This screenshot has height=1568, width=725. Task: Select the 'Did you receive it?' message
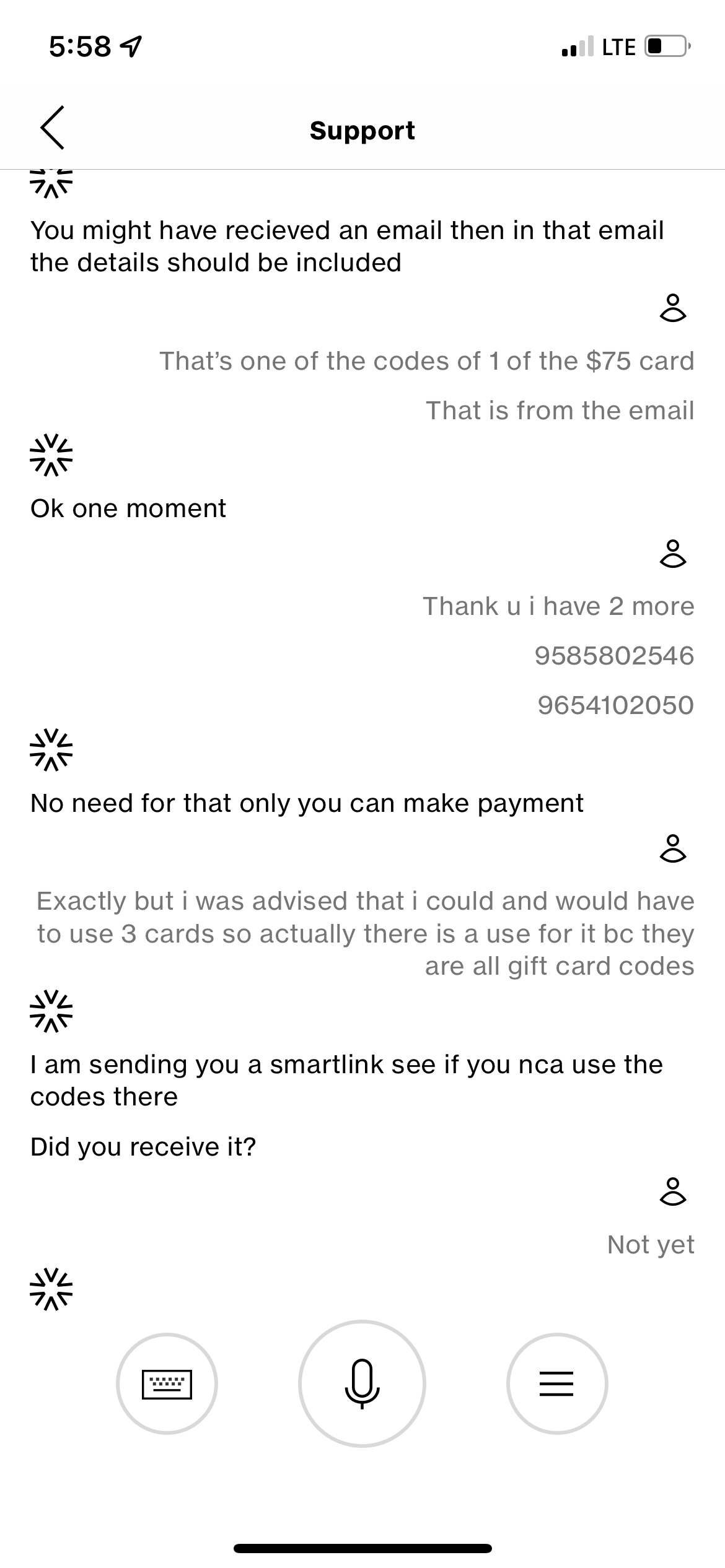(x=141, y=1147)
